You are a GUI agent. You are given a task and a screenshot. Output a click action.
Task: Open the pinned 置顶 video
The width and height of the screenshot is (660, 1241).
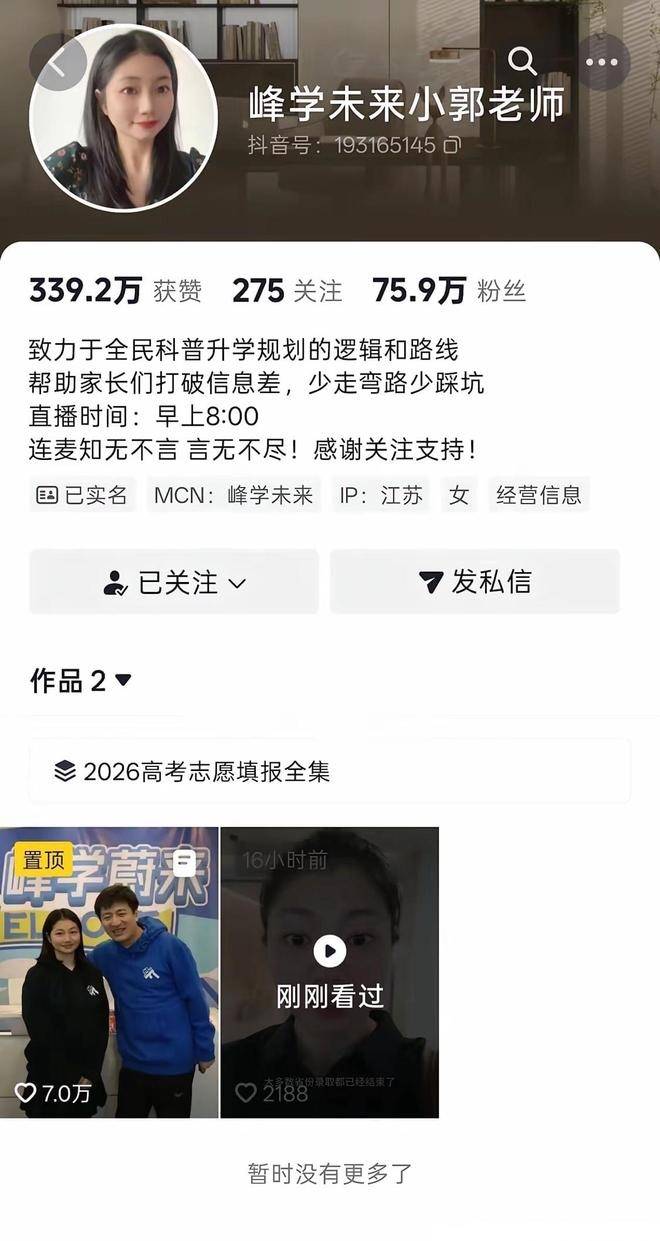click(109, 972)
